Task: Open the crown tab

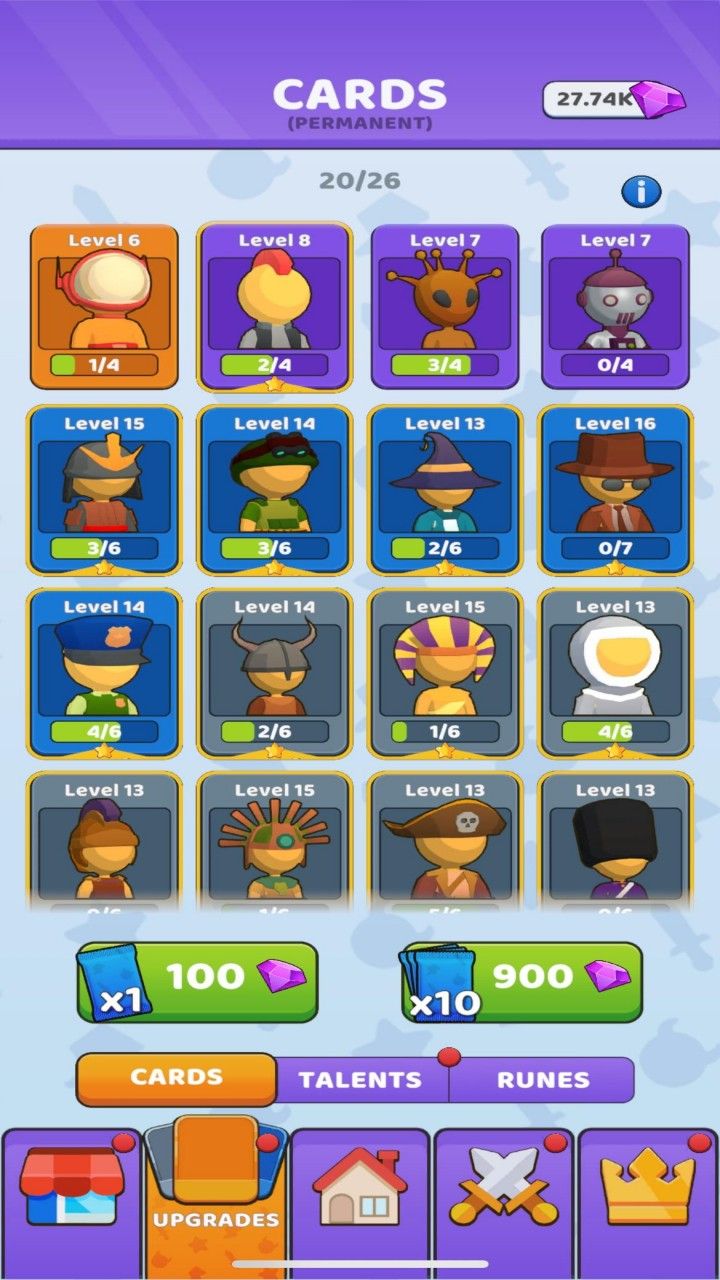Action: (x=647, y=1190)
